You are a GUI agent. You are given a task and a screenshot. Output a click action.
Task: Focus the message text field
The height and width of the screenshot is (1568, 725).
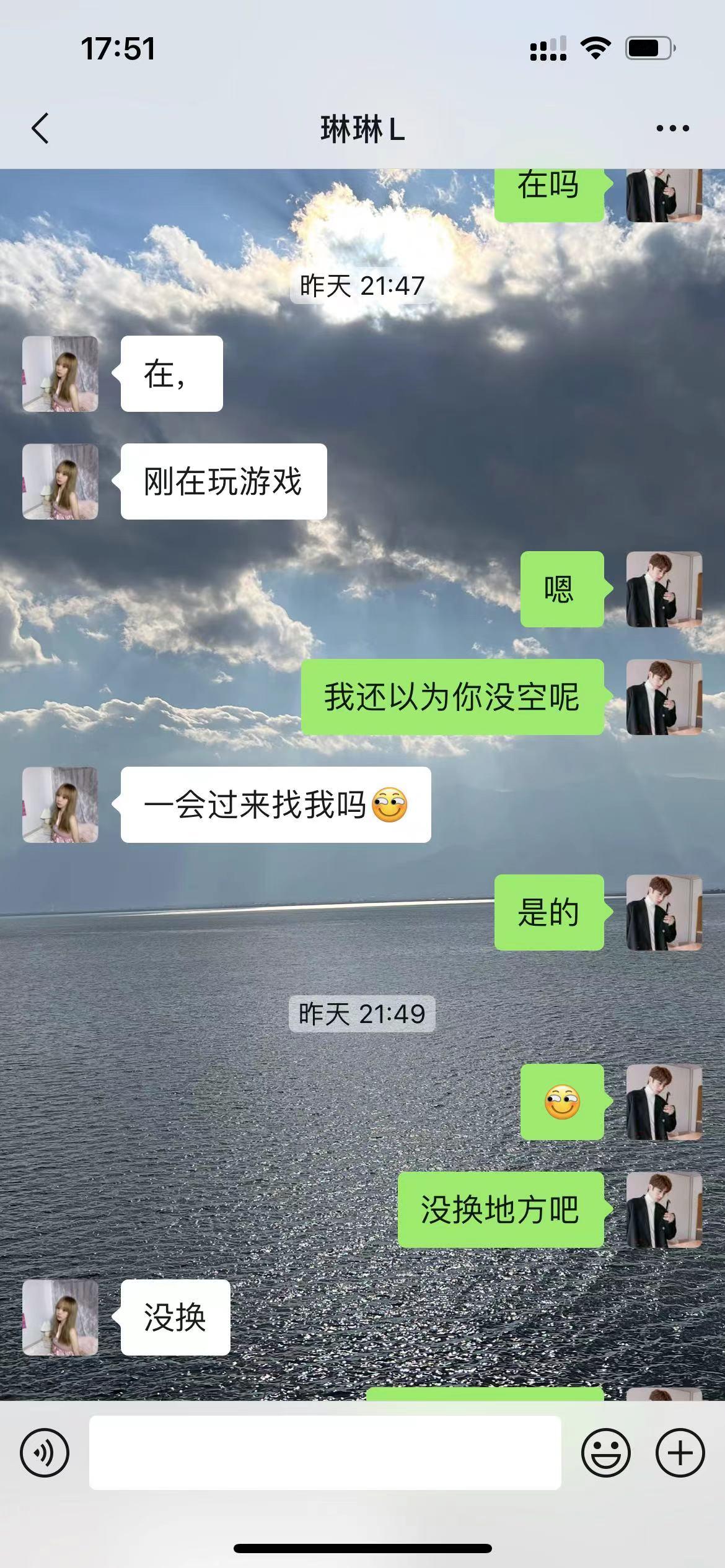point(325,1453)
